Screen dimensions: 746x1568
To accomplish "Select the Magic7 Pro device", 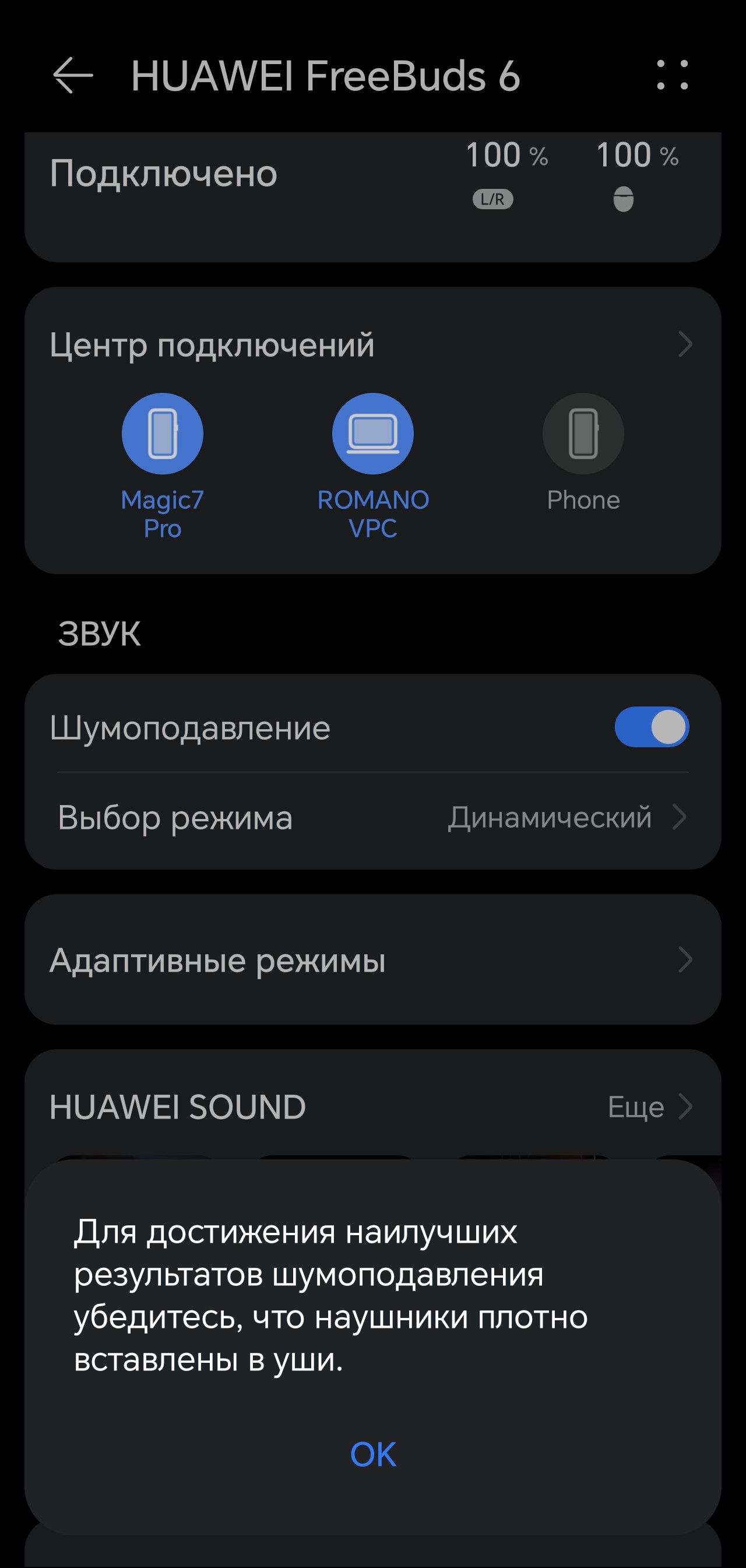I will [x=163, y=434].
